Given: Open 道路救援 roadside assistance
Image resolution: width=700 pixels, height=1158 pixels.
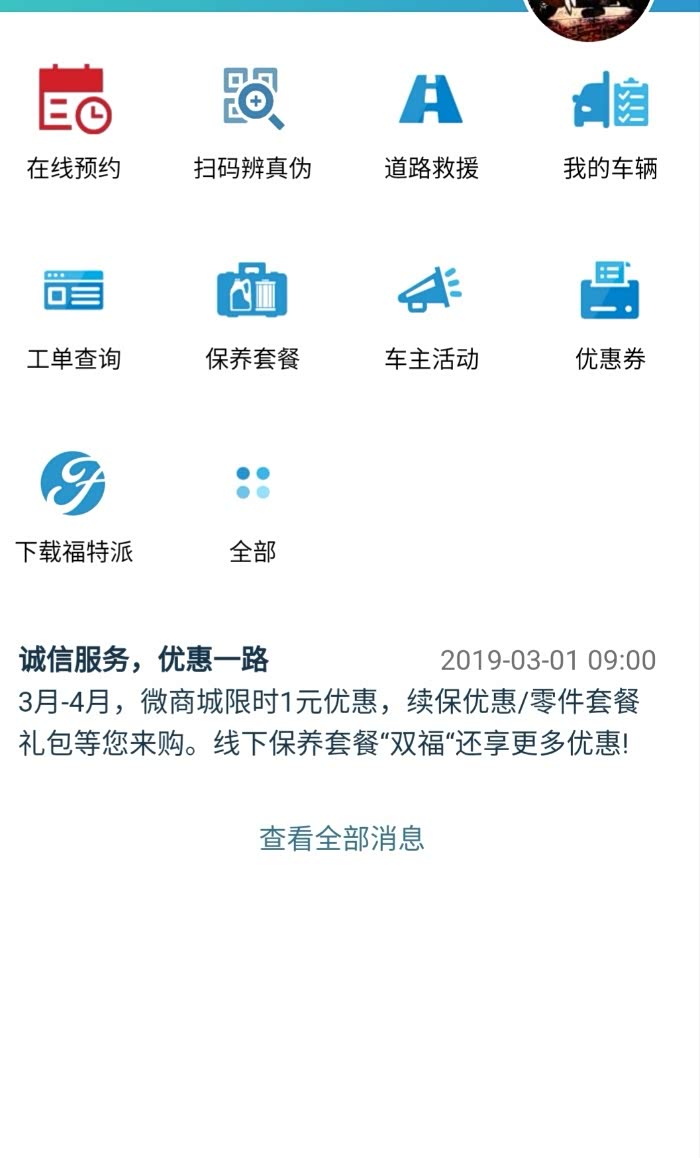Looking at the screenshot, I should (431, 123).
